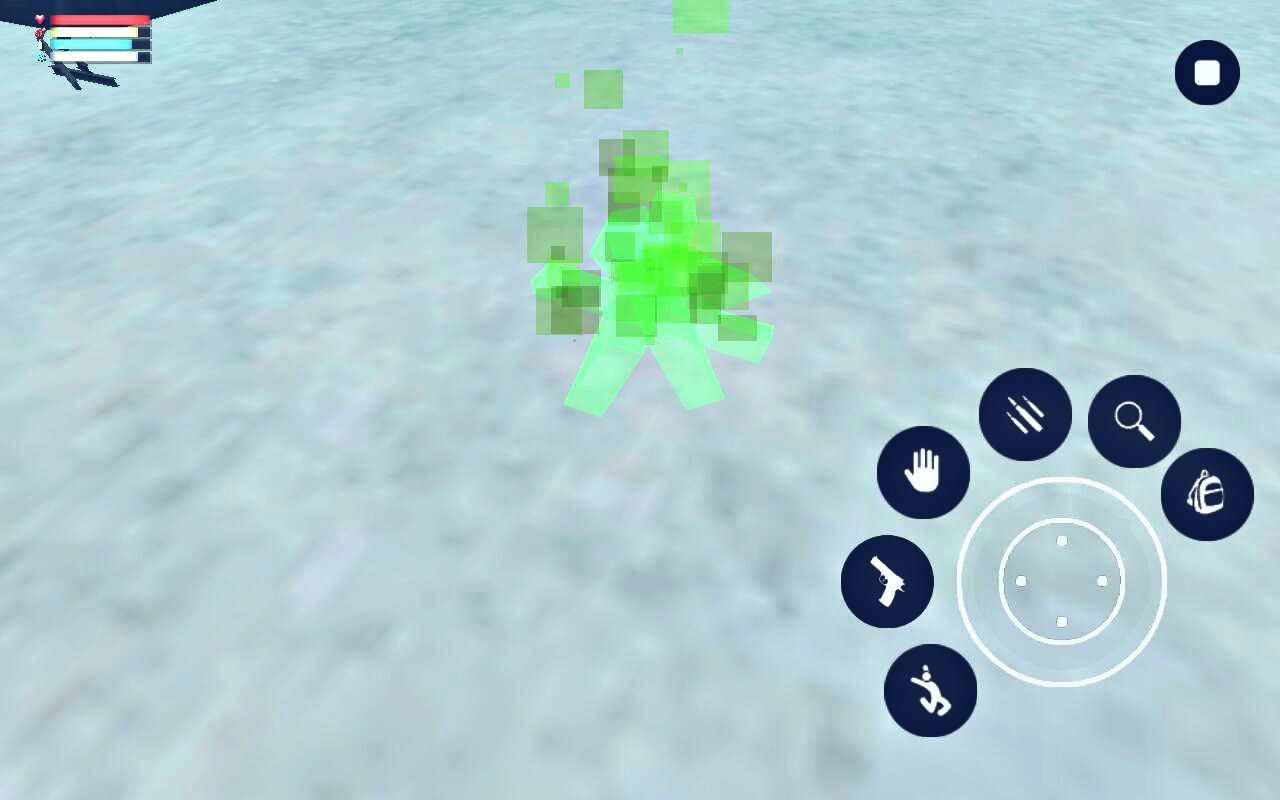Fire with the pistol button
This screenshot has width=1280, height=800.
(x=887, y=581)
